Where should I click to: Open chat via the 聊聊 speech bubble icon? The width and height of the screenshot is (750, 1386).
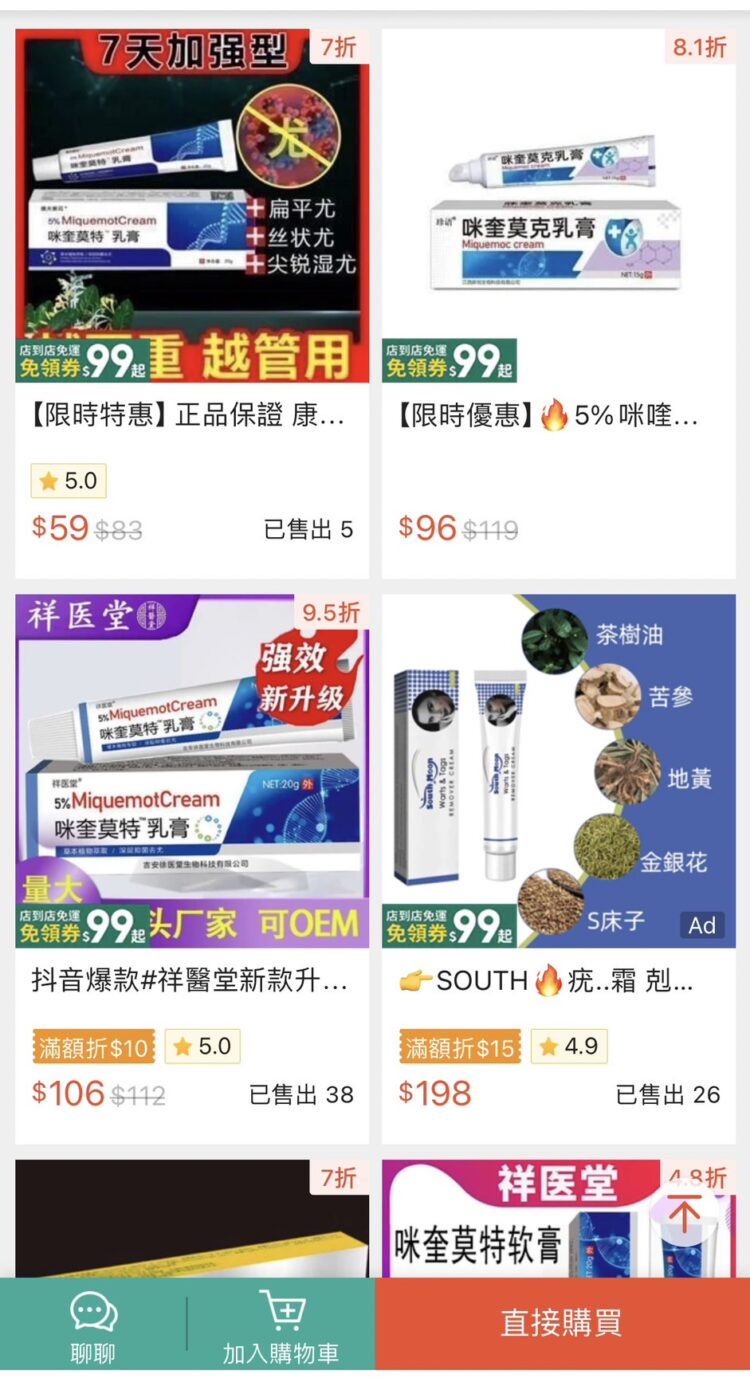click(93, 1310)
